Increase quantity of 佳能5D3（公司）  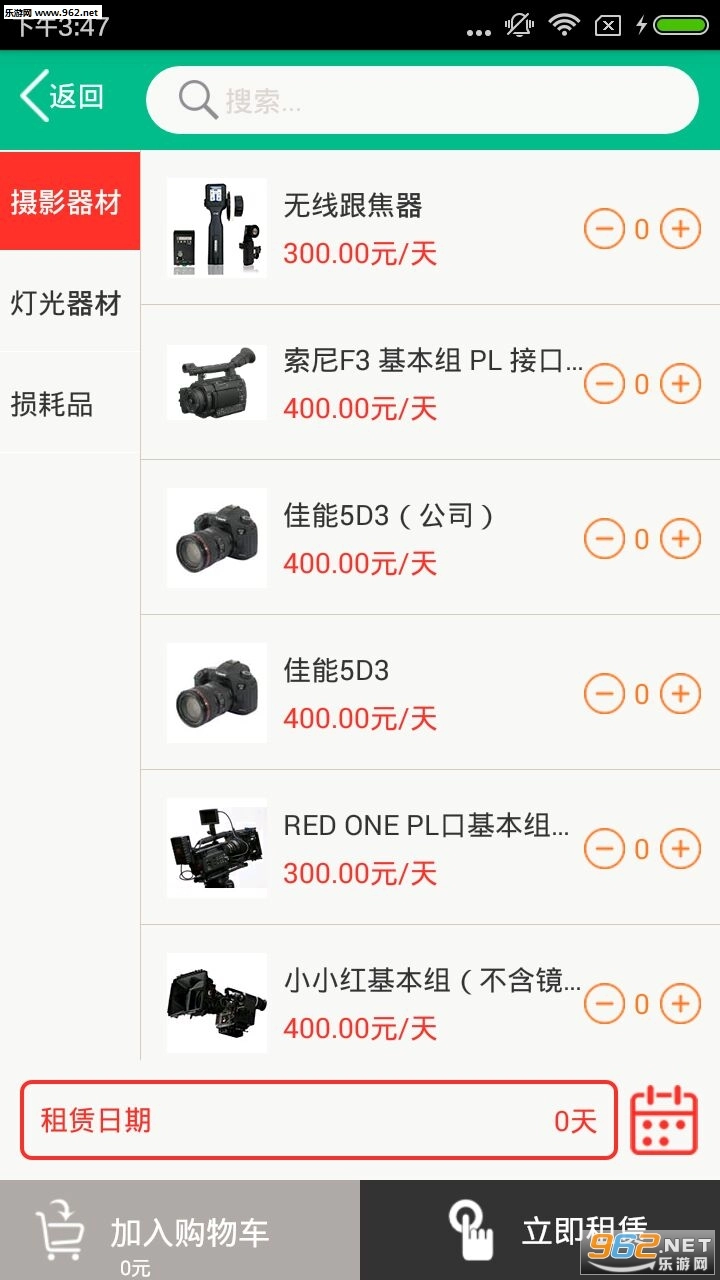point(680,539)
